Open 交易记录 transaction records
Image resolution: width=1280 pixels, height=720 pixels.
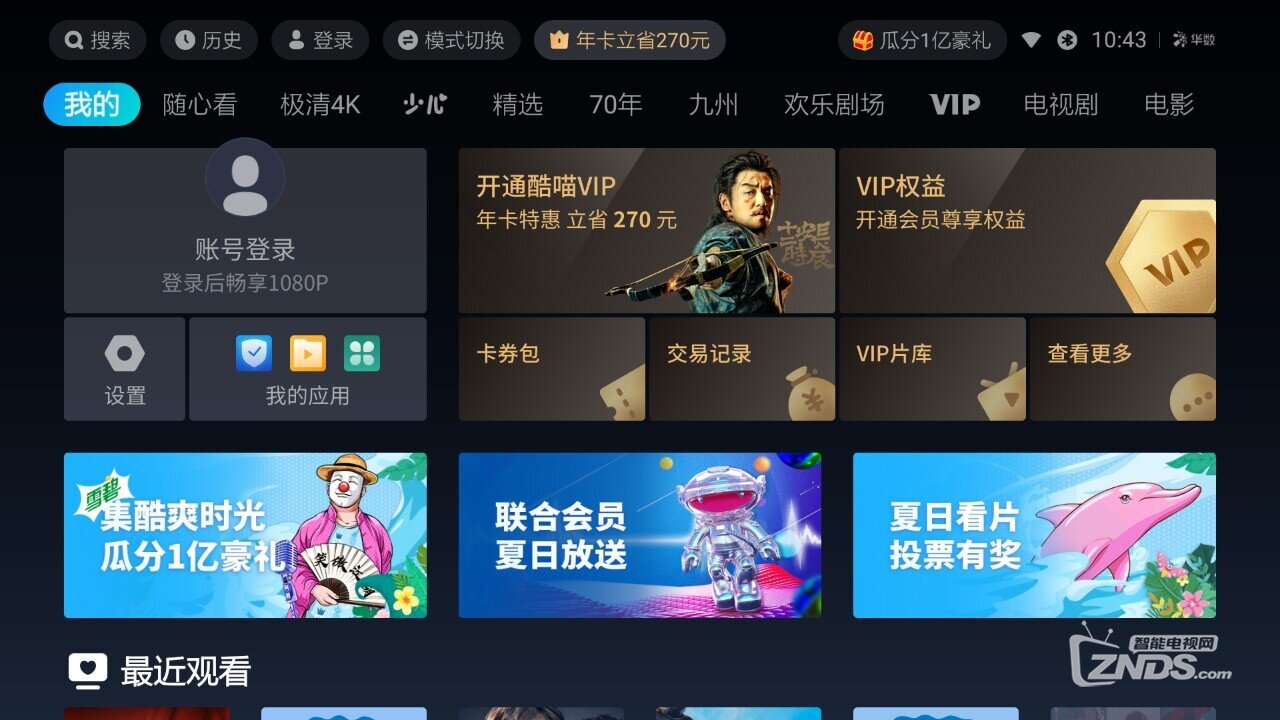point(741,369)
